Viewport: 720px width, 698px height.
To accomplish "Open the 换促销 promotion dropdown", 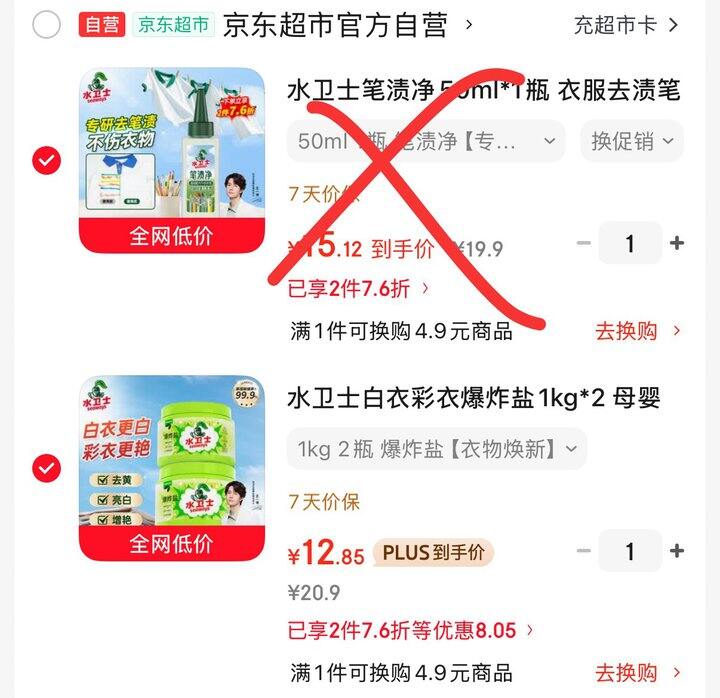I will tap(632, 141).
